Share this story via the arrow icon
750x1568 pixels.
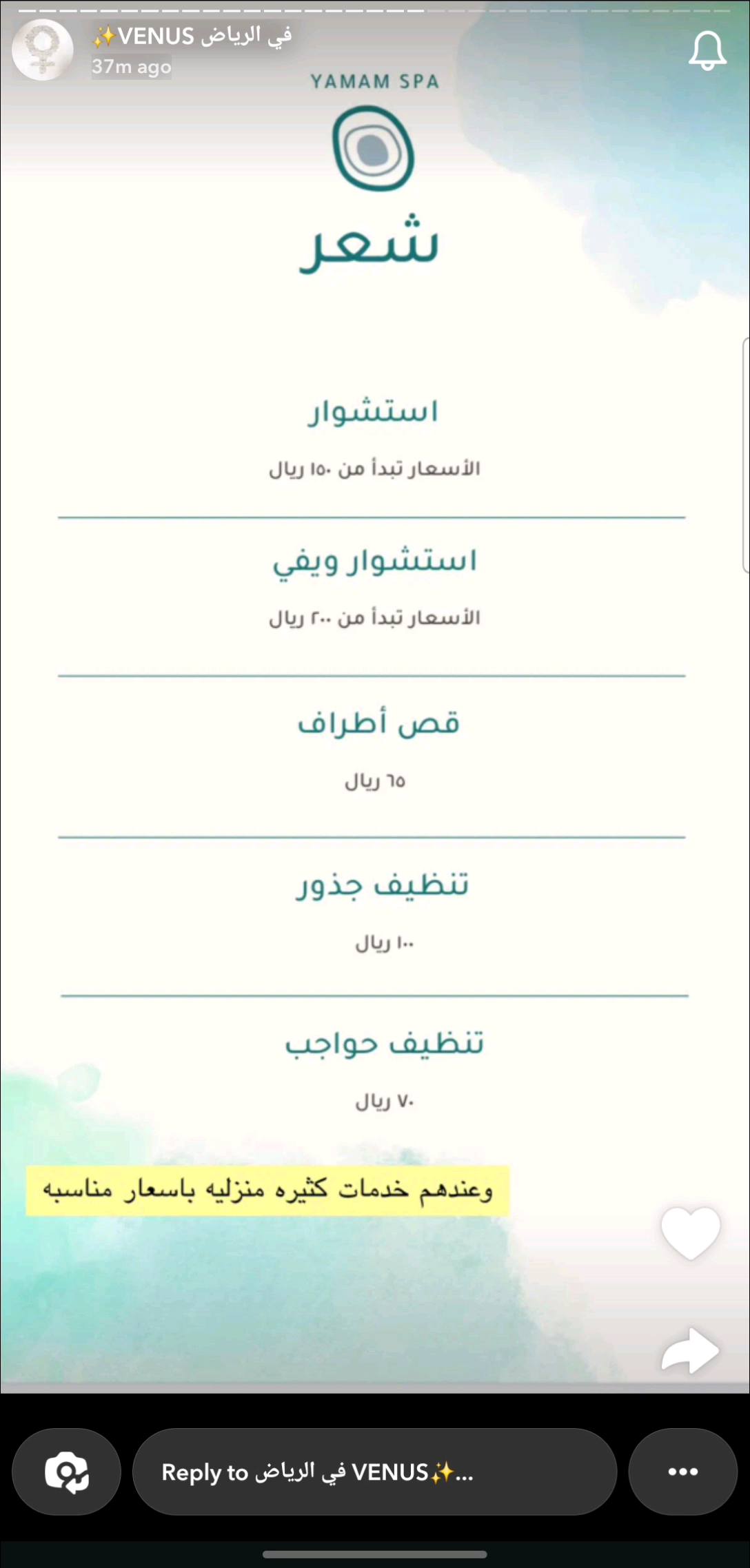click(x=691, y=1352)
